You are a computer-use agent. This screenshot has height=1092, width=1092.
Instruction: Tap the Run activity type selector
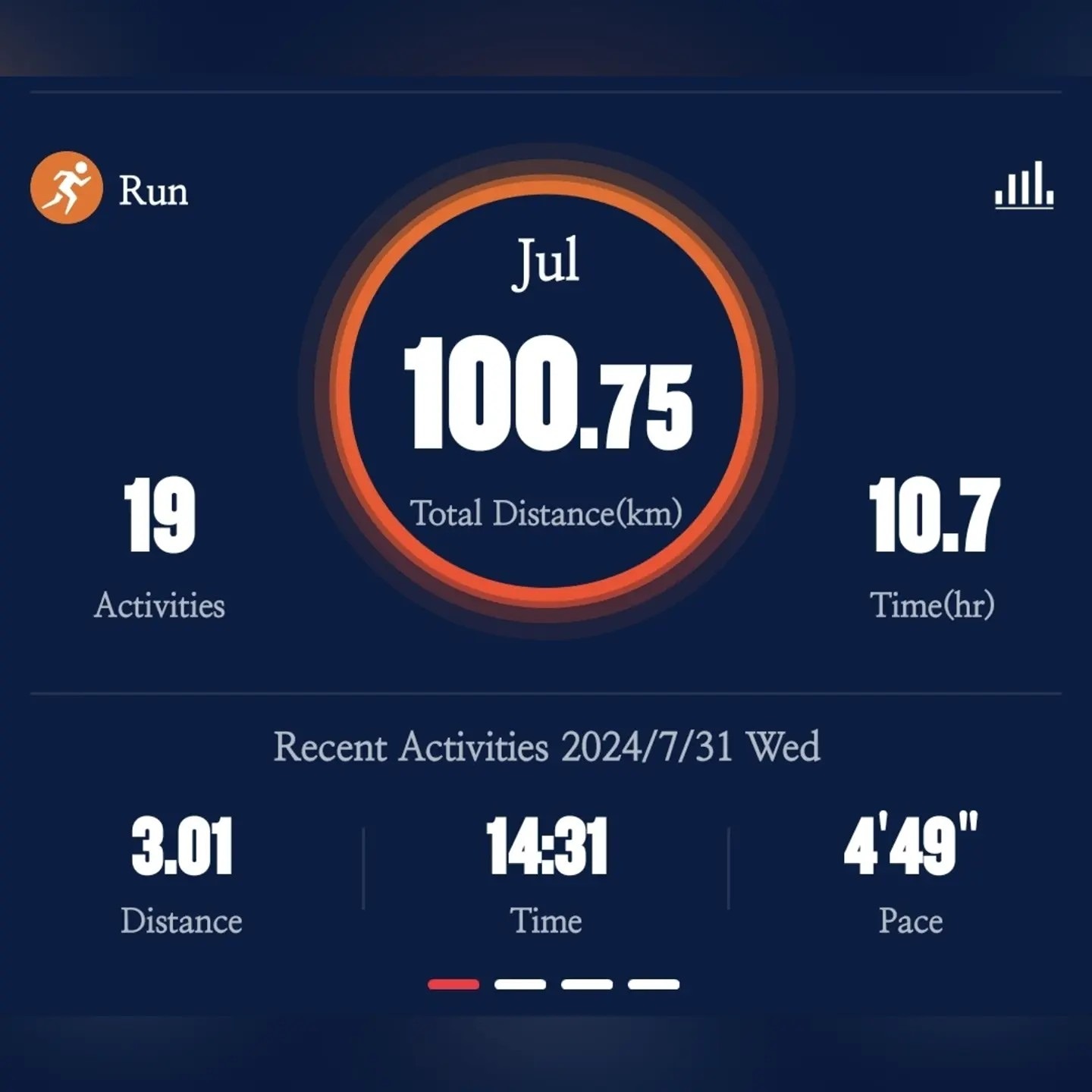[110, 189]
